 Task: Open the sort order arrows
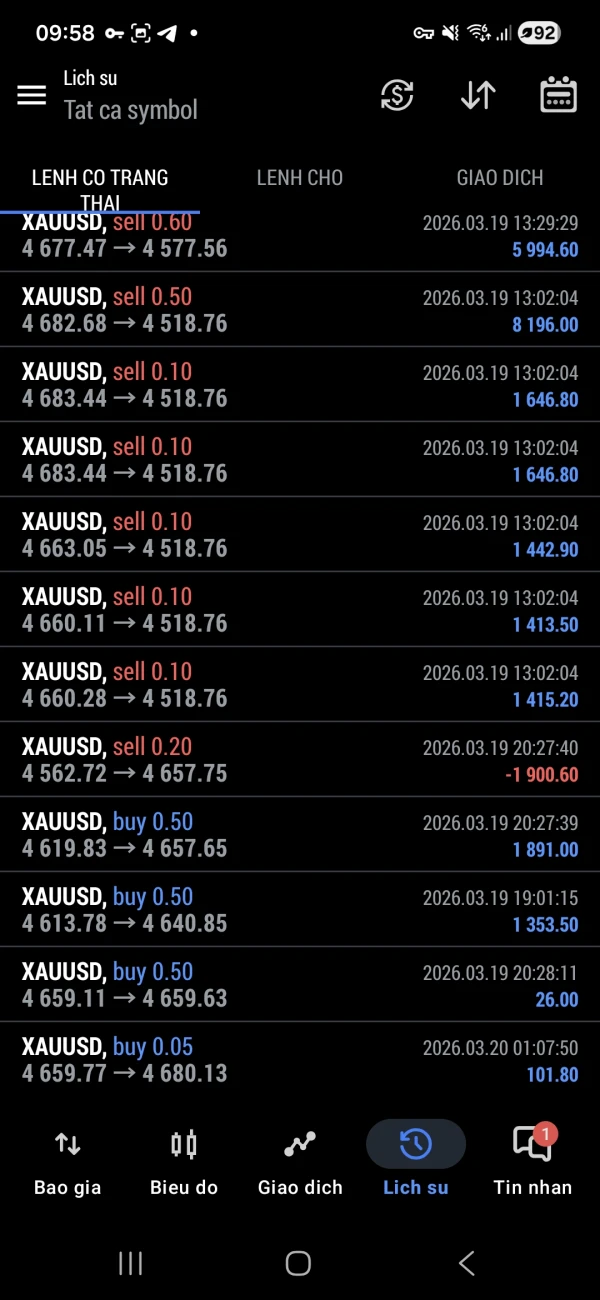point(478,95)
